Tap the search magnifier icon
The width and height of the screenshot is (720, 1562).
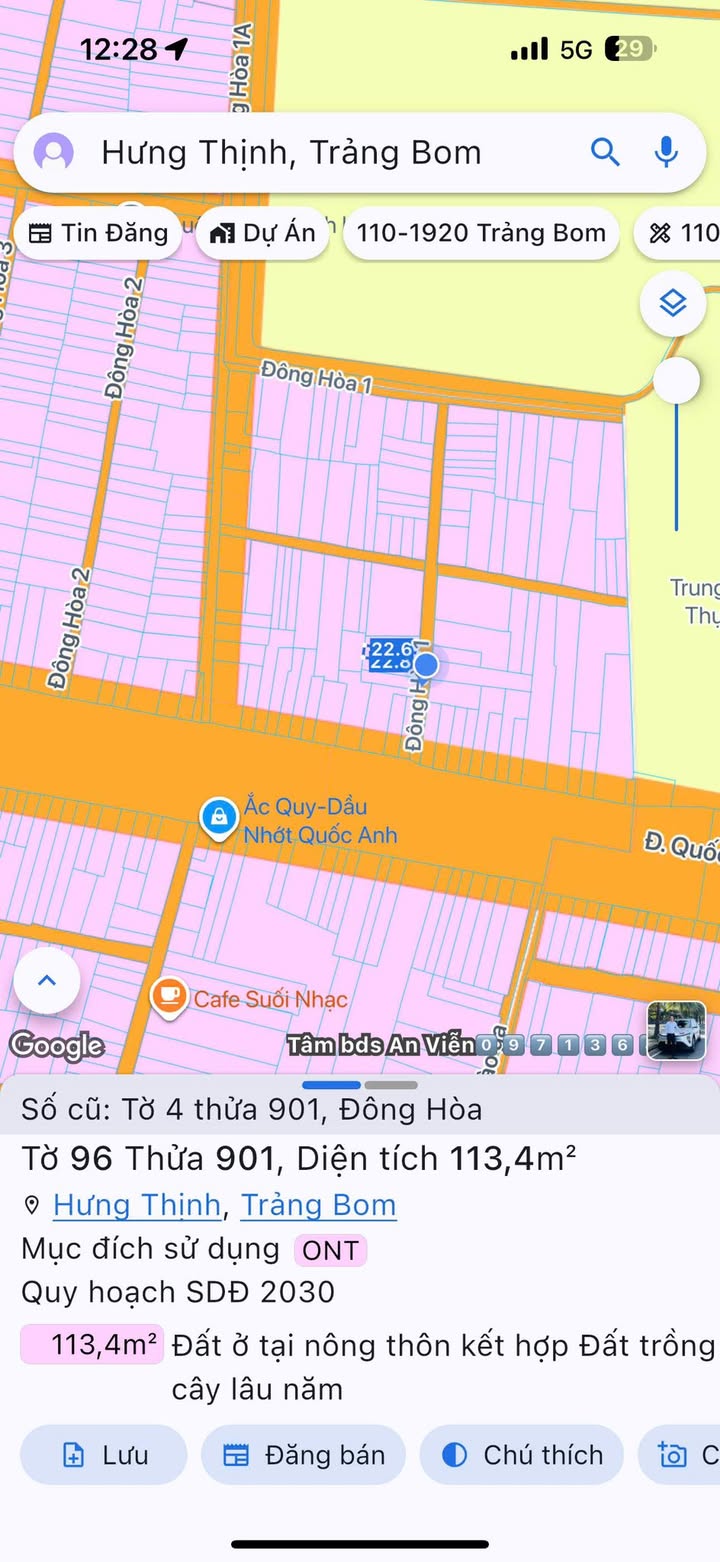pyautogui.click(x=605, y=152)
